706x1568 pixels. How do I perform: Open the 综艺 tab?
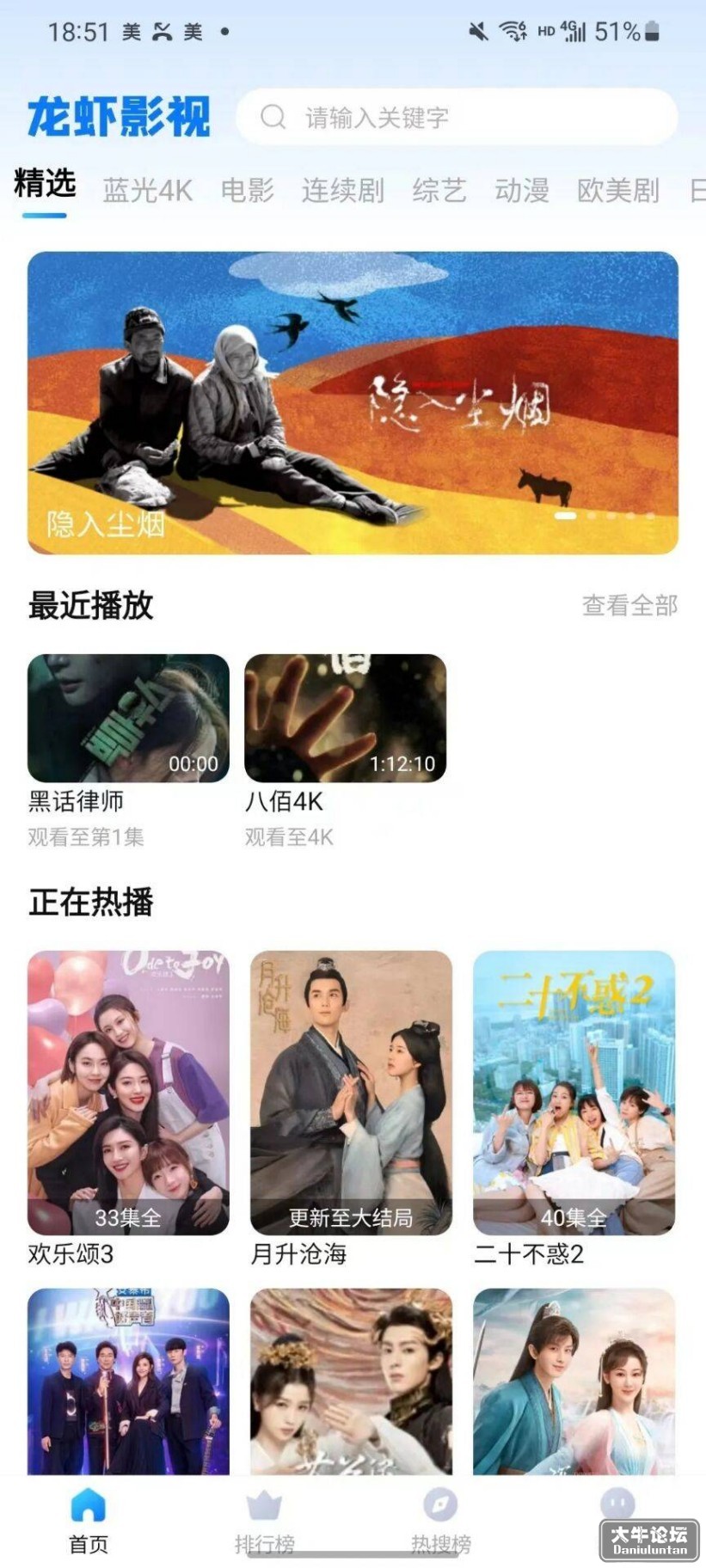439,190
